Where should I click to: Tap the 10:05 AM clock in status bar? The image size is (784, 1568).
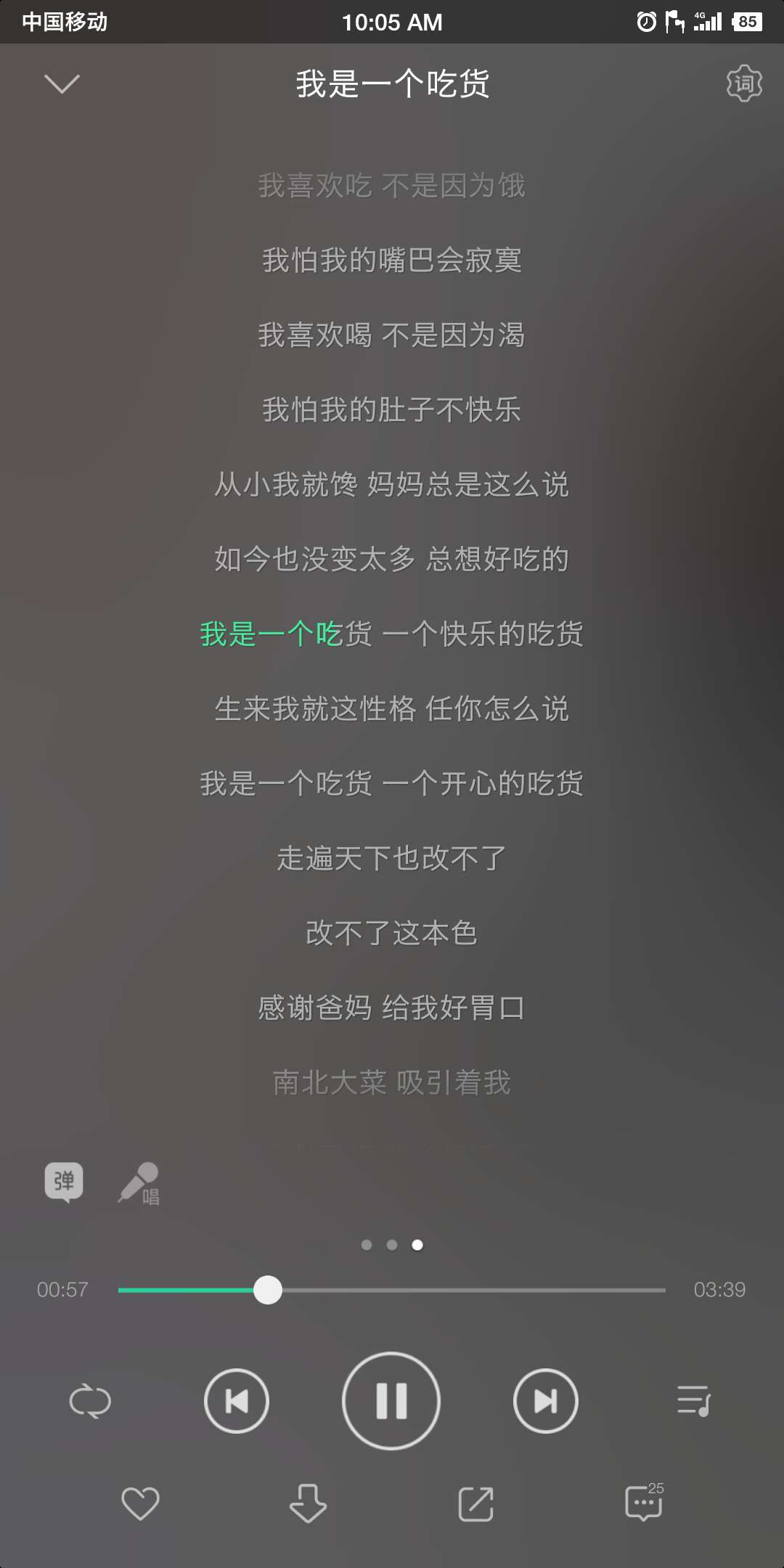(x=392, y=22)
